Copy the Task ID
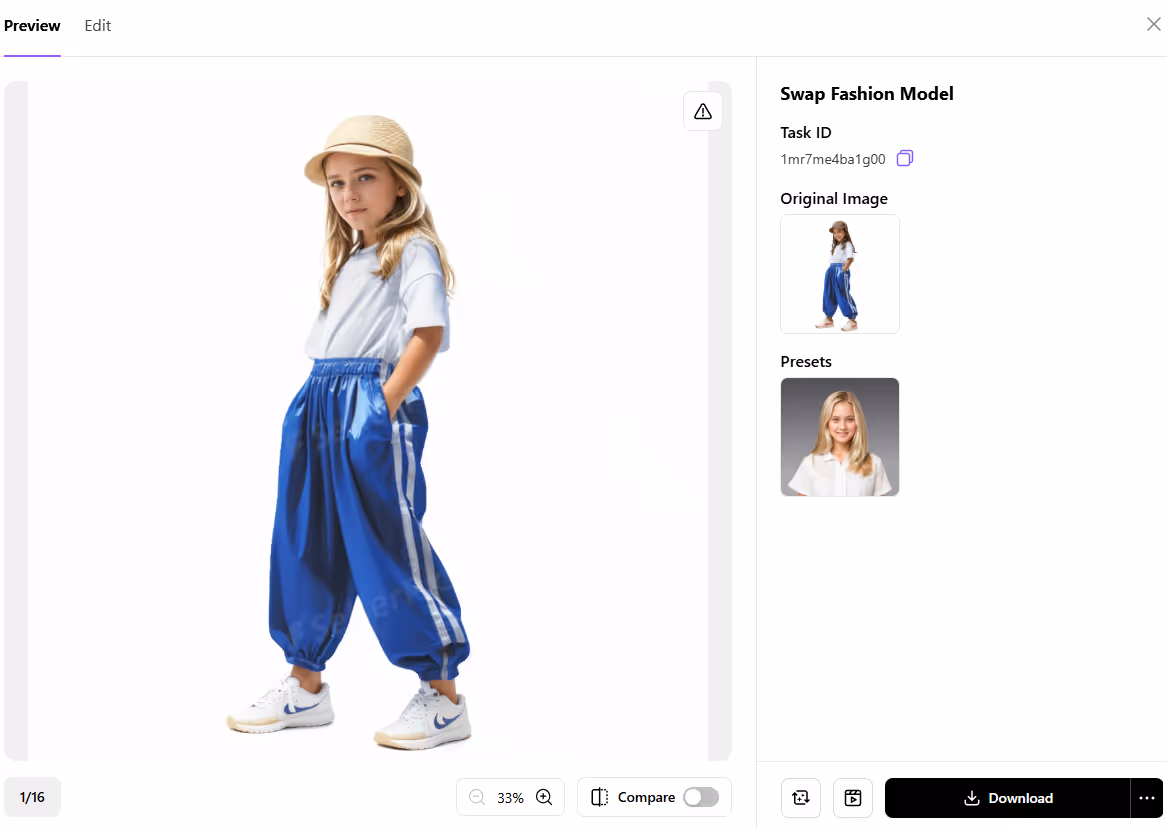 (905, 158)
